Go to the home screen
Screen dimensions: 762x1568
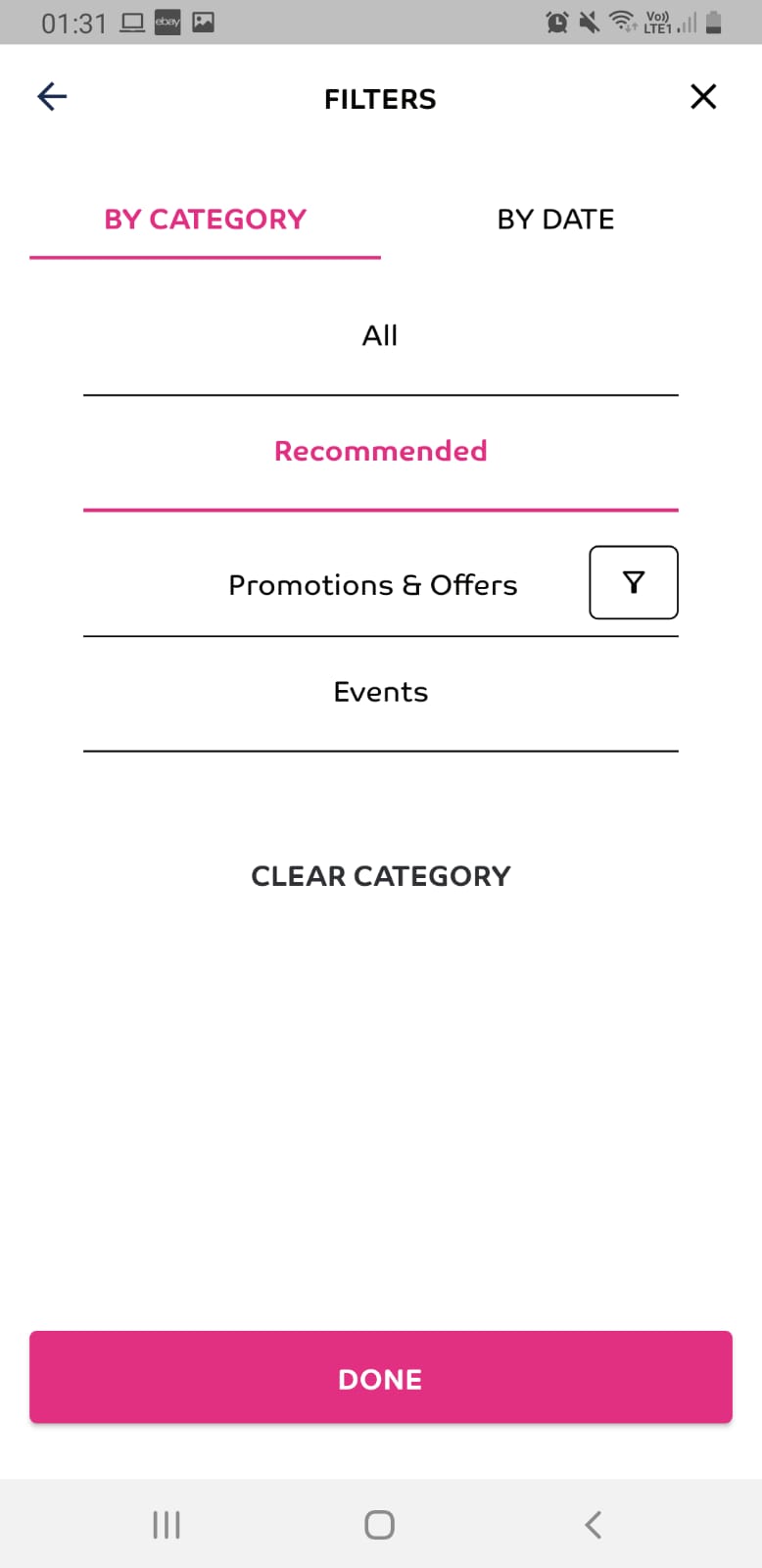coord(380,1525)
